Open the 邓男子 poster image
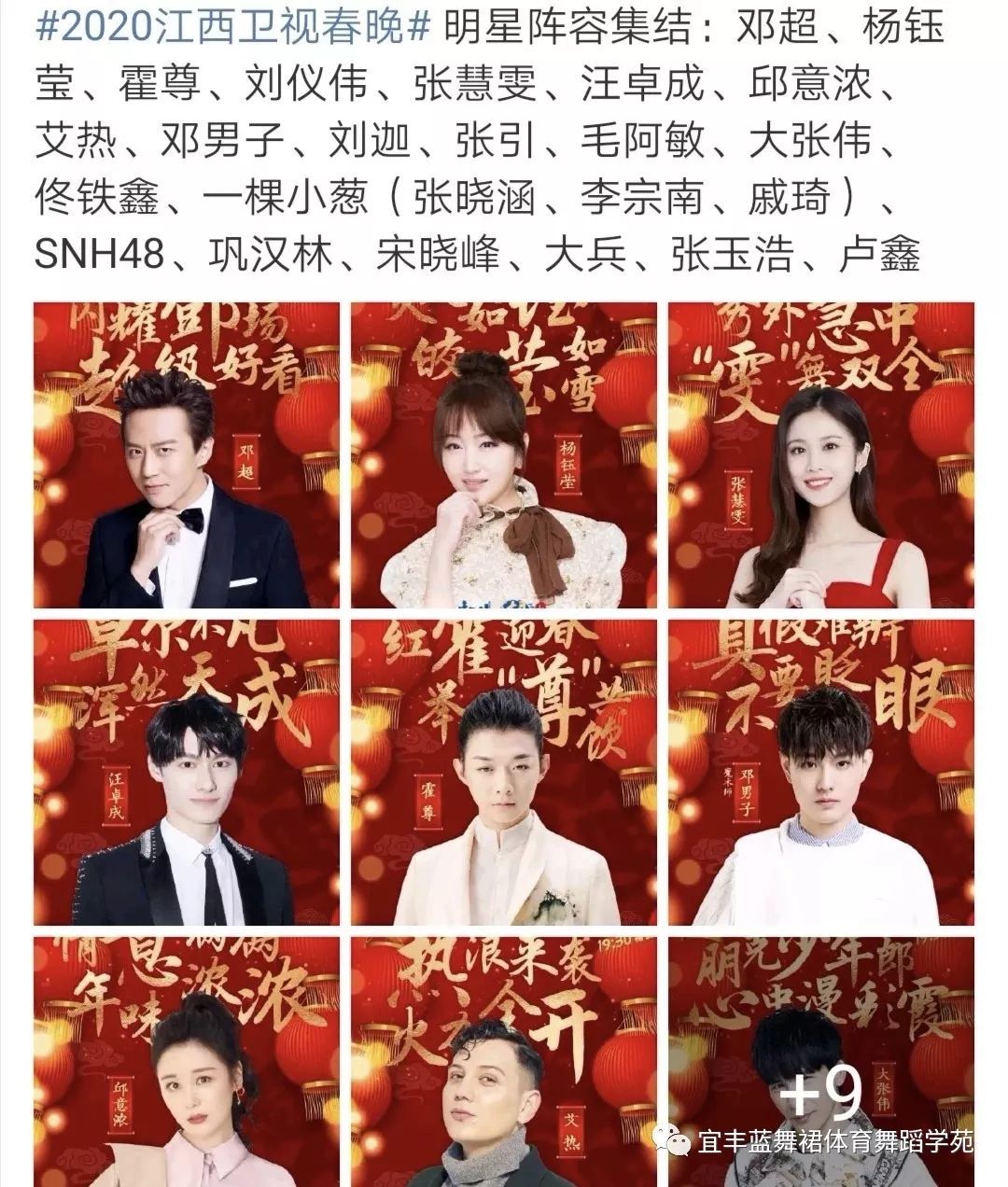Viewport: 1008px width, 1187px height. pos(820,772)
